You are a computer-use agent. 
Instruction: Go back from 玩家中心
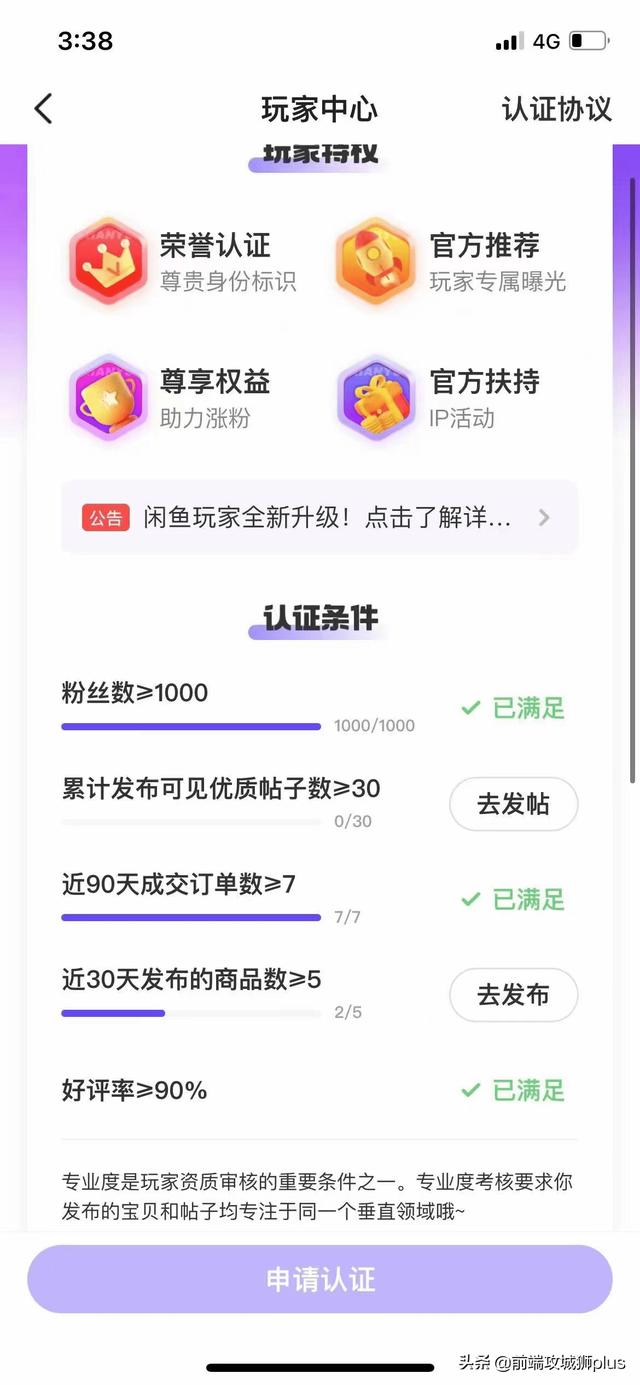(x=43, y=108)
